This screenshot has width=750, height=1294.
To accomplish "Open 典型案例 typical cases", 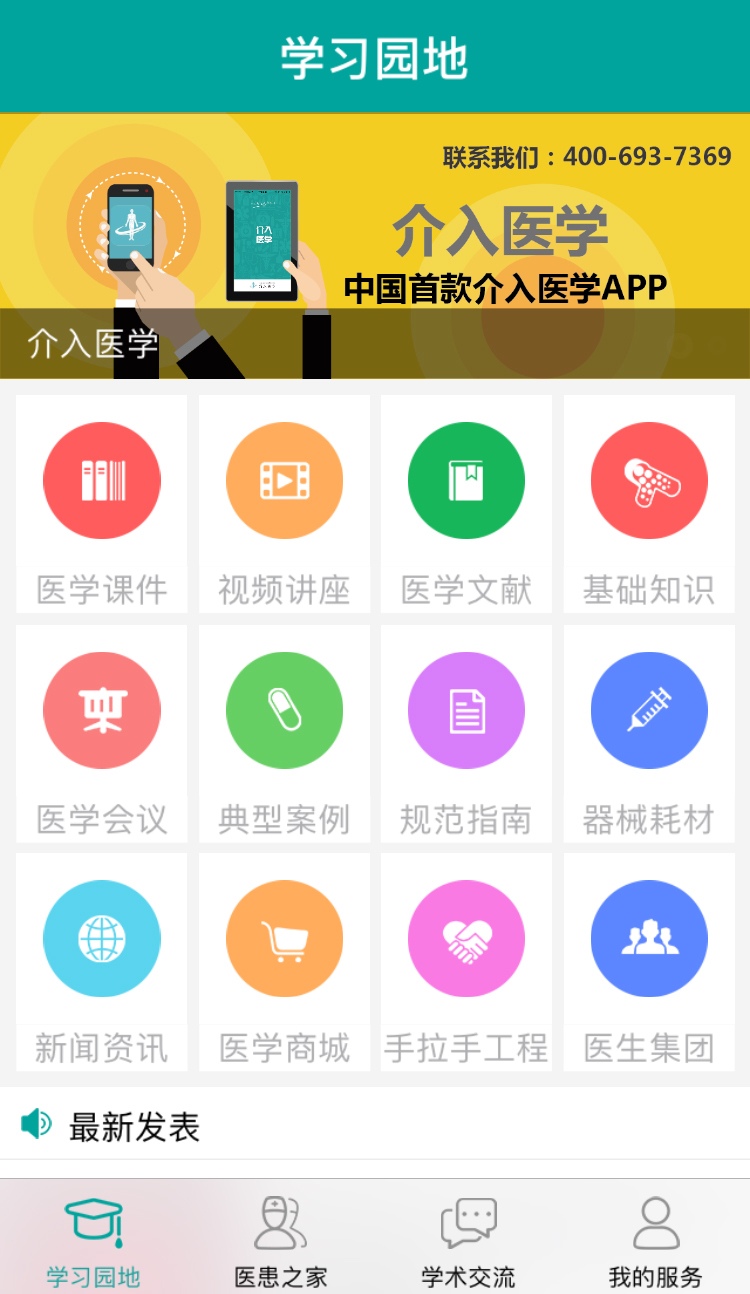I will pyautogui.click(x=284, y=733).
